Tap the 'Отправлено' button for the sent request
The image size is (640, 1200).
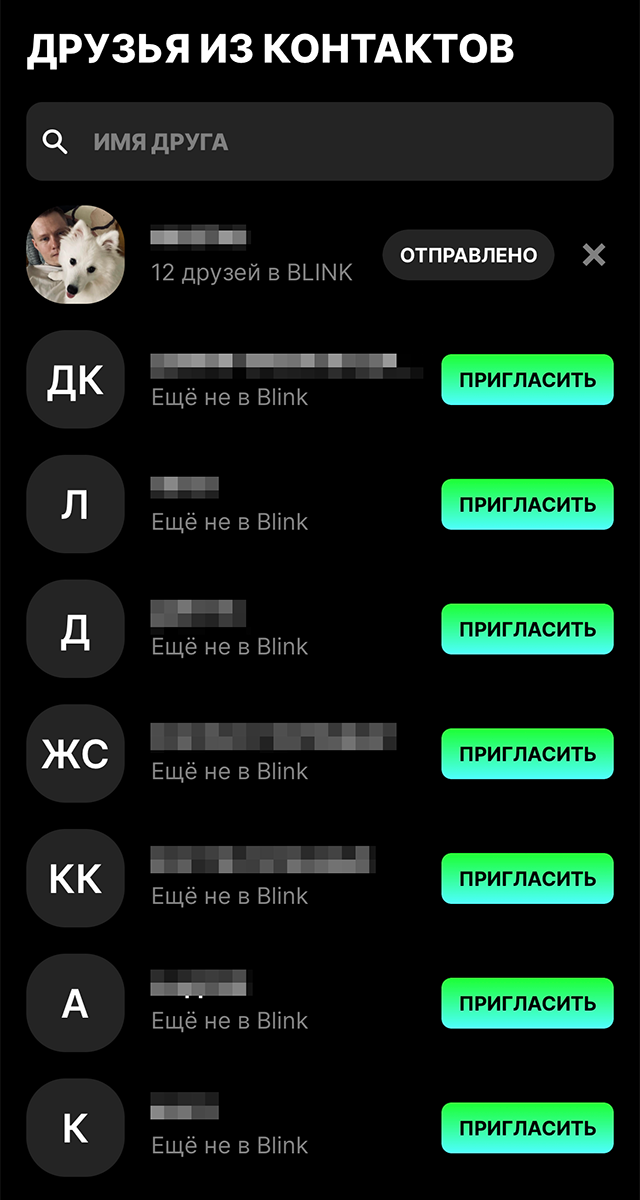(468, 255)
